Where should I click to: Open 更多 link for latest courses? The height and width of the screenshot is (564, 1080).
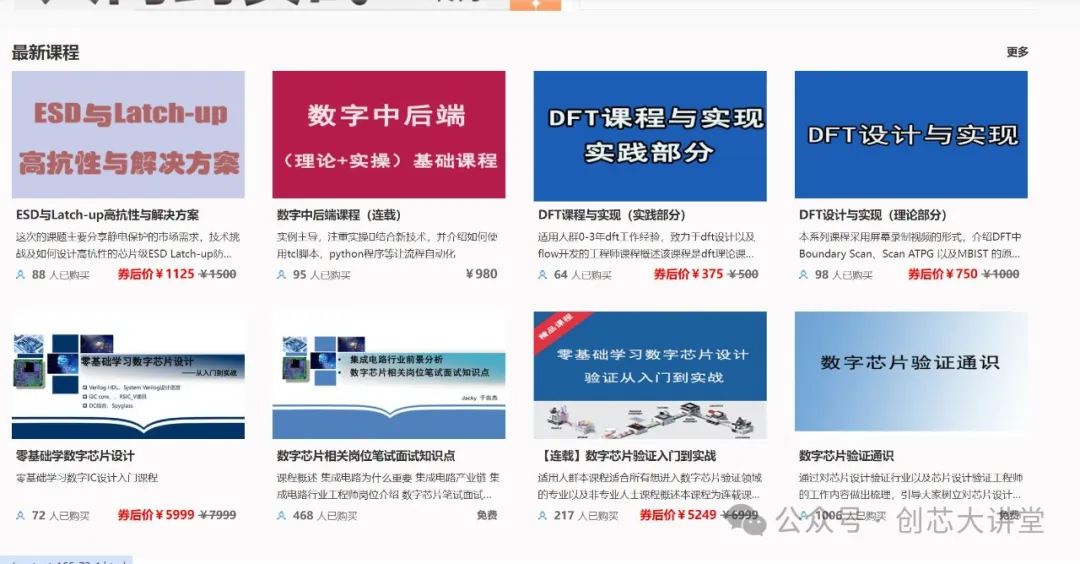[x=1017, y=52]
